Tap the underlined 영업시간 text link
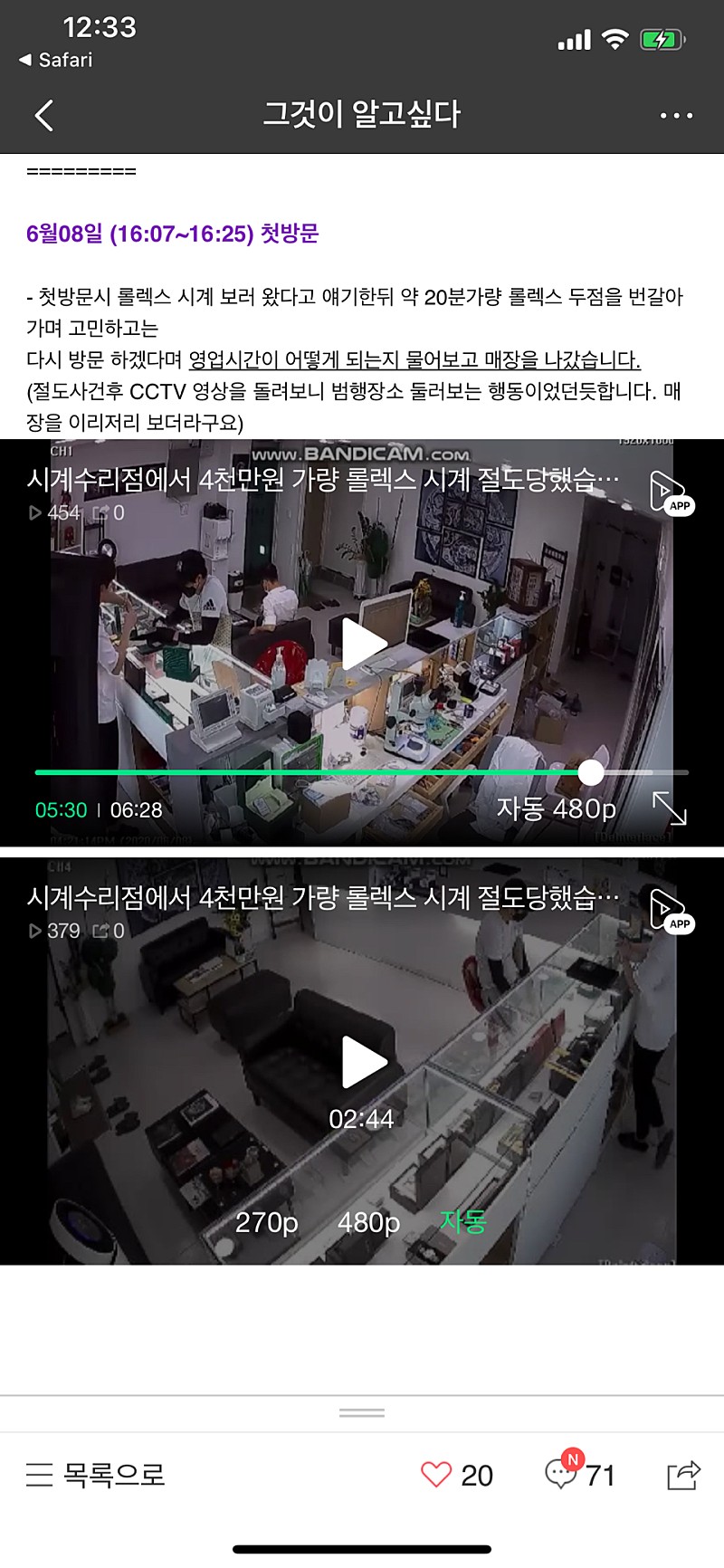Viewport: 724px width, 1568px height. (x=414, y=360)
